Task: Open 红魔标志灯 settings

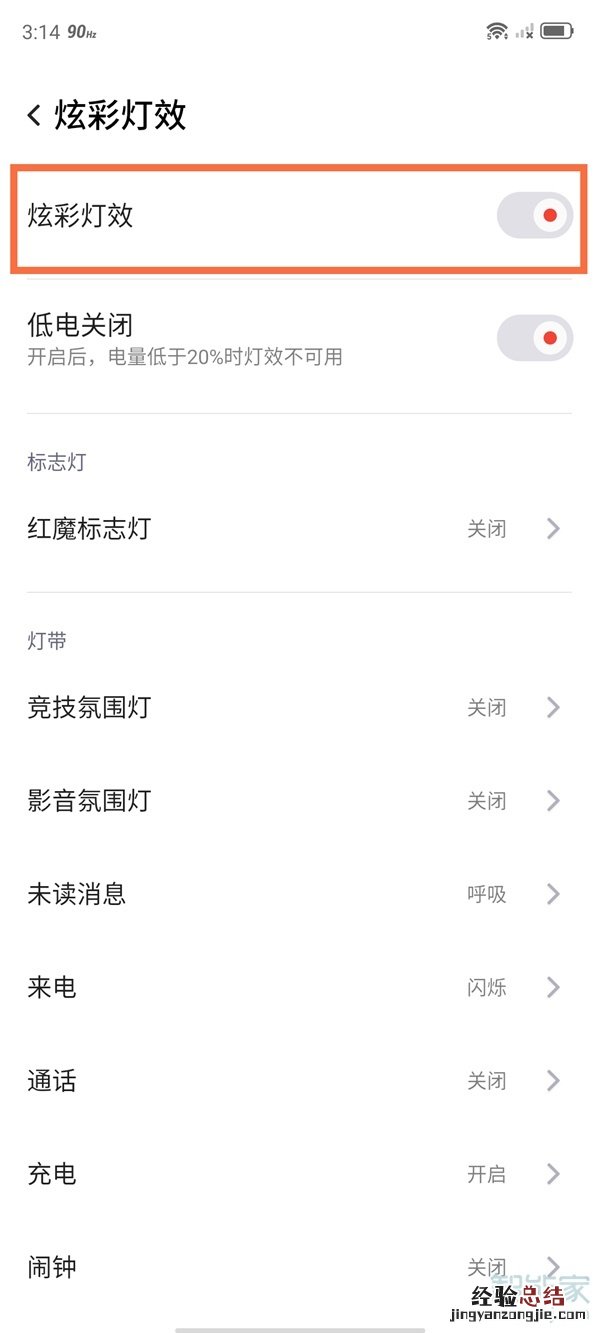Action: coord(299,528)
